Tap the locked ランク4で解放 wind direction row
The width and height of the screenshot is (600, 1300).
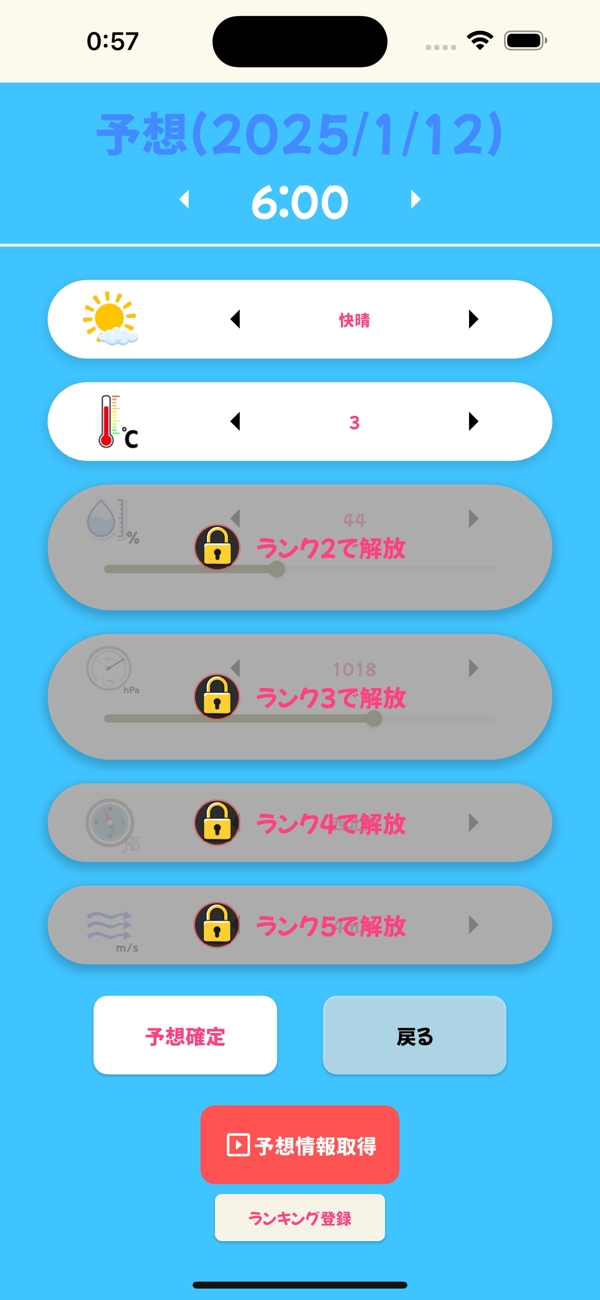[300, 823]
